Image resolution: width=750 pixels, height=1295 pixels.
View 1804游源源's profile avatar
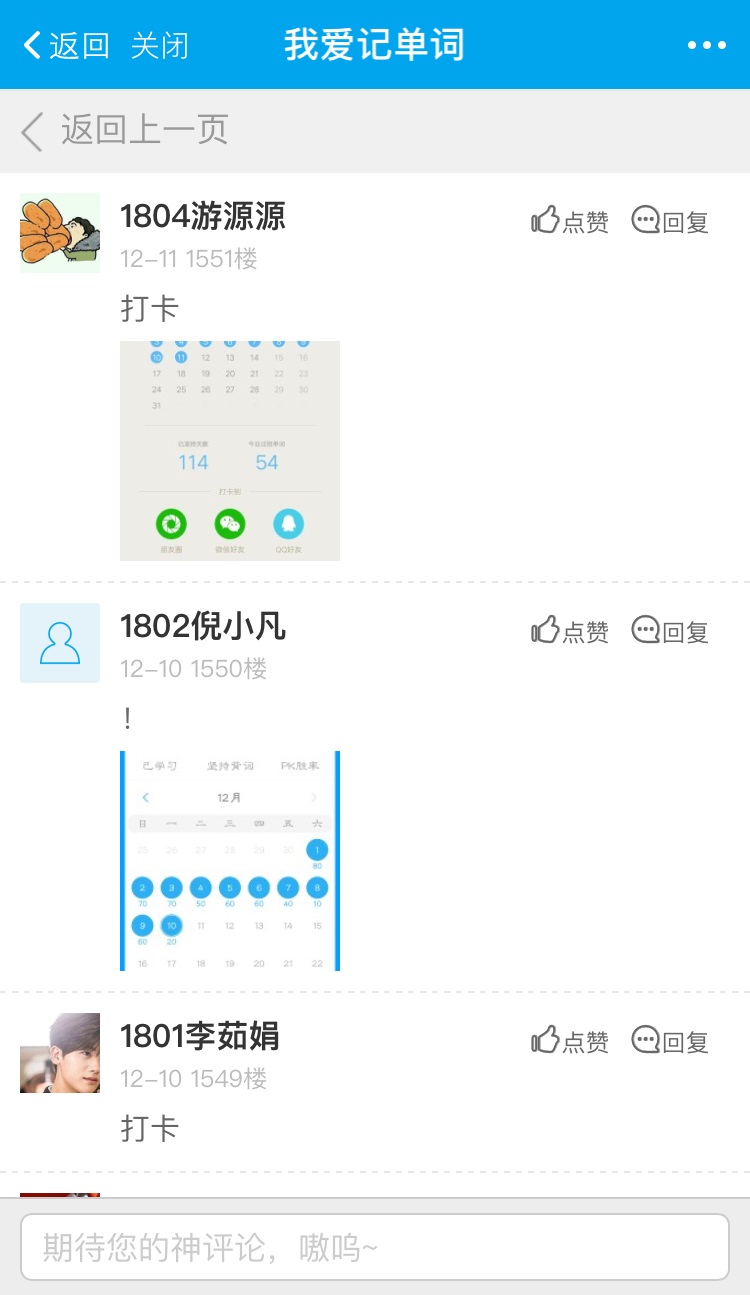(x=60, y=233)
